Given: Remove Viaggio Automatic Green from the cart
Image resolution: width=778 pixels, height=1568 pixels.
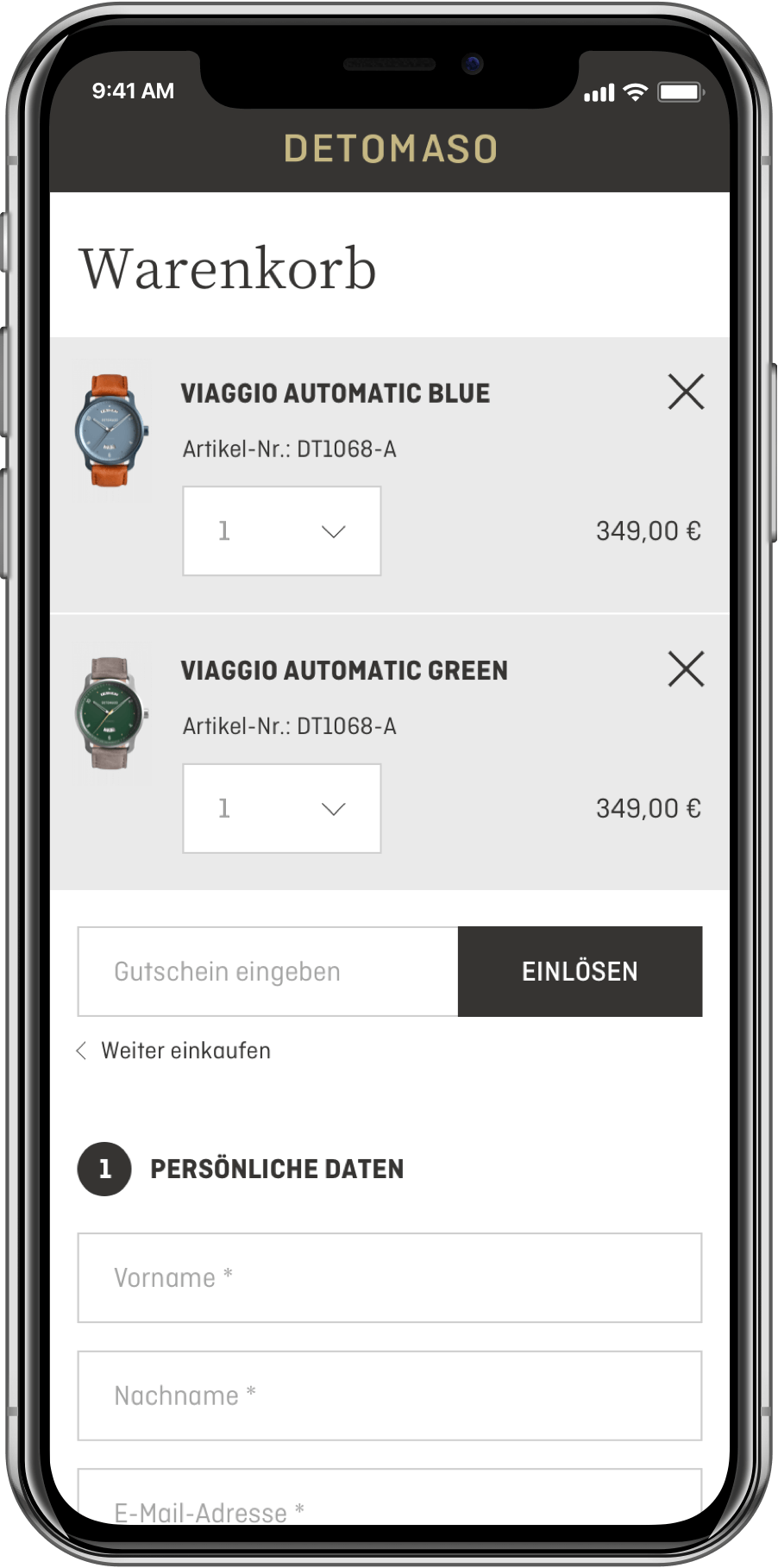Looking at the screenshot, I should point(686,669).
